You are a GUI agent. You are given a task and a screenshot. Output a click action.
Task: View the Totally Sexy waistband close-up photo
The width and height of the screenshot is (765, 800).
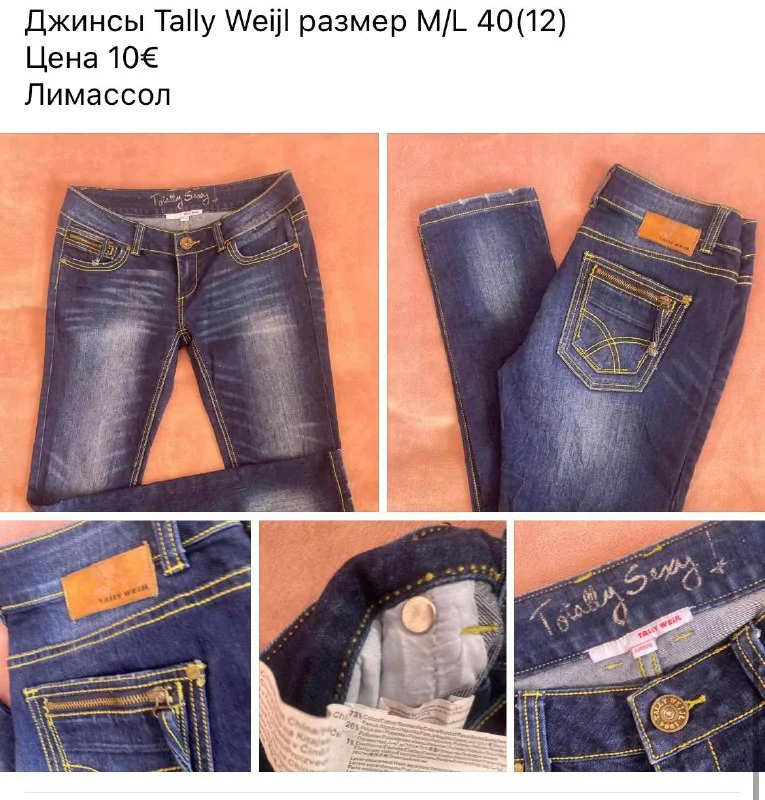[639, 646]
